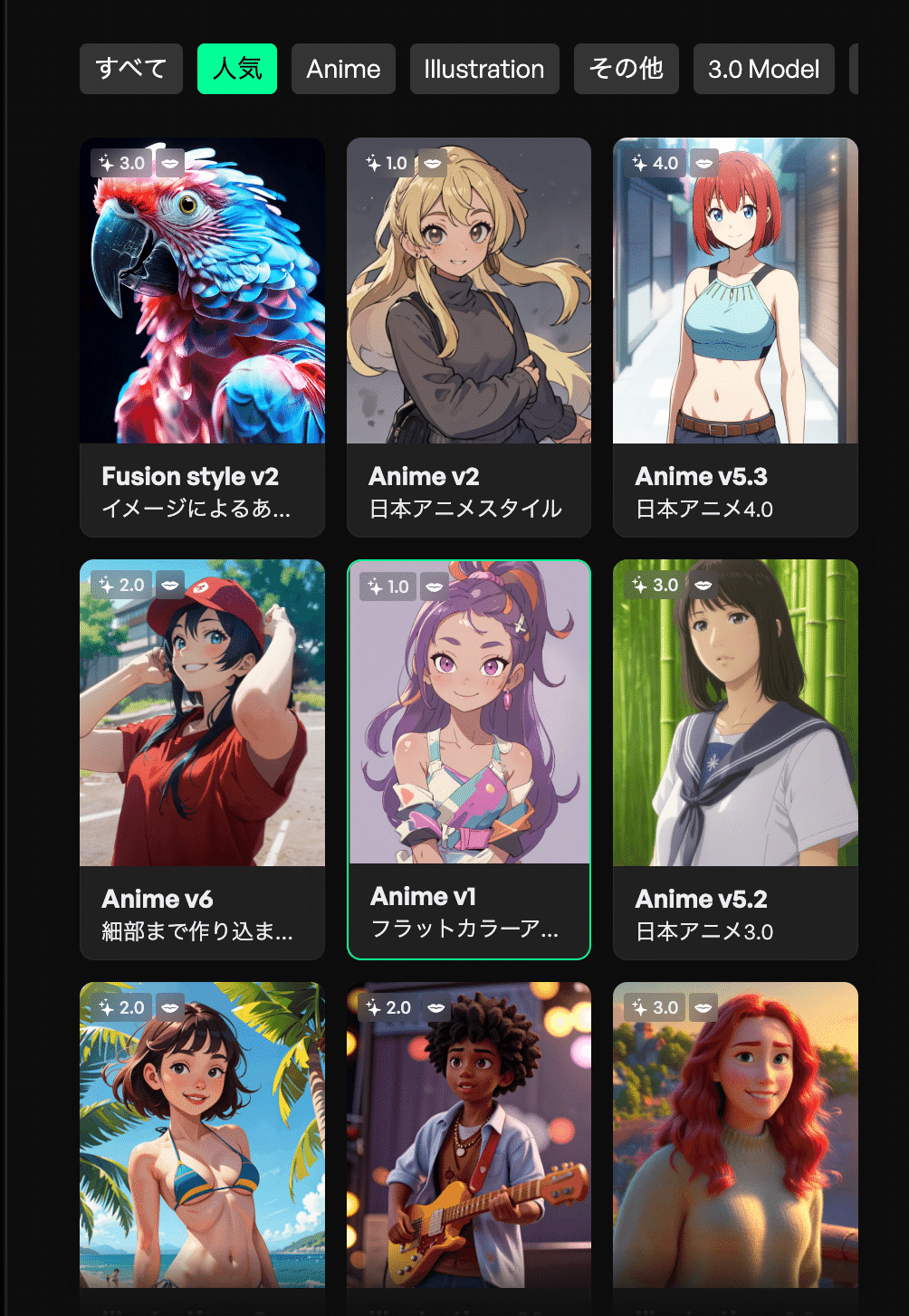Choose the Fusion style v2 card
Image resolution: width=909 pixels, height=1316 pixels.
pyautogui.click(x=202, y=337)
